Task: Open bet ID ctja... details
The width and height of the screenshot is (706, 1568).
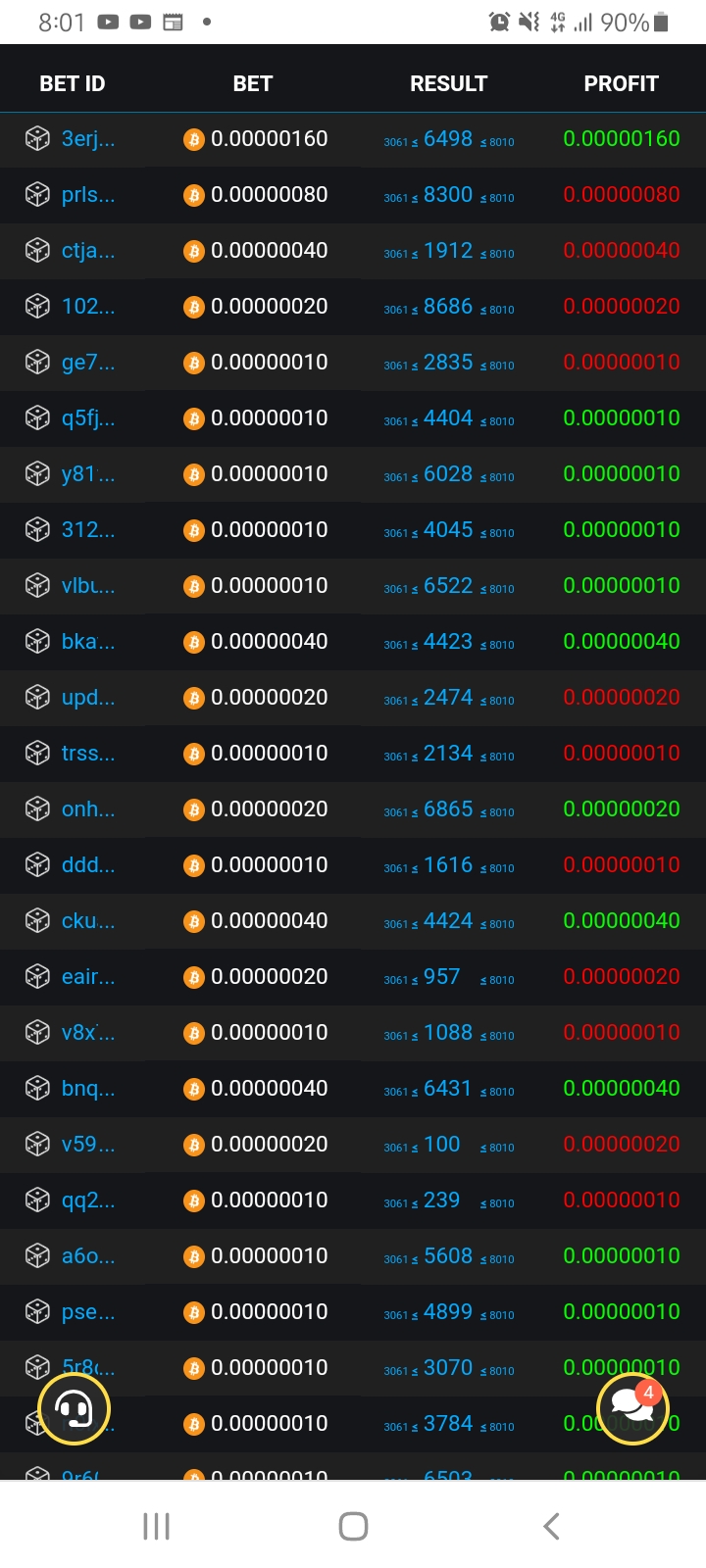Action: point(87,251)
